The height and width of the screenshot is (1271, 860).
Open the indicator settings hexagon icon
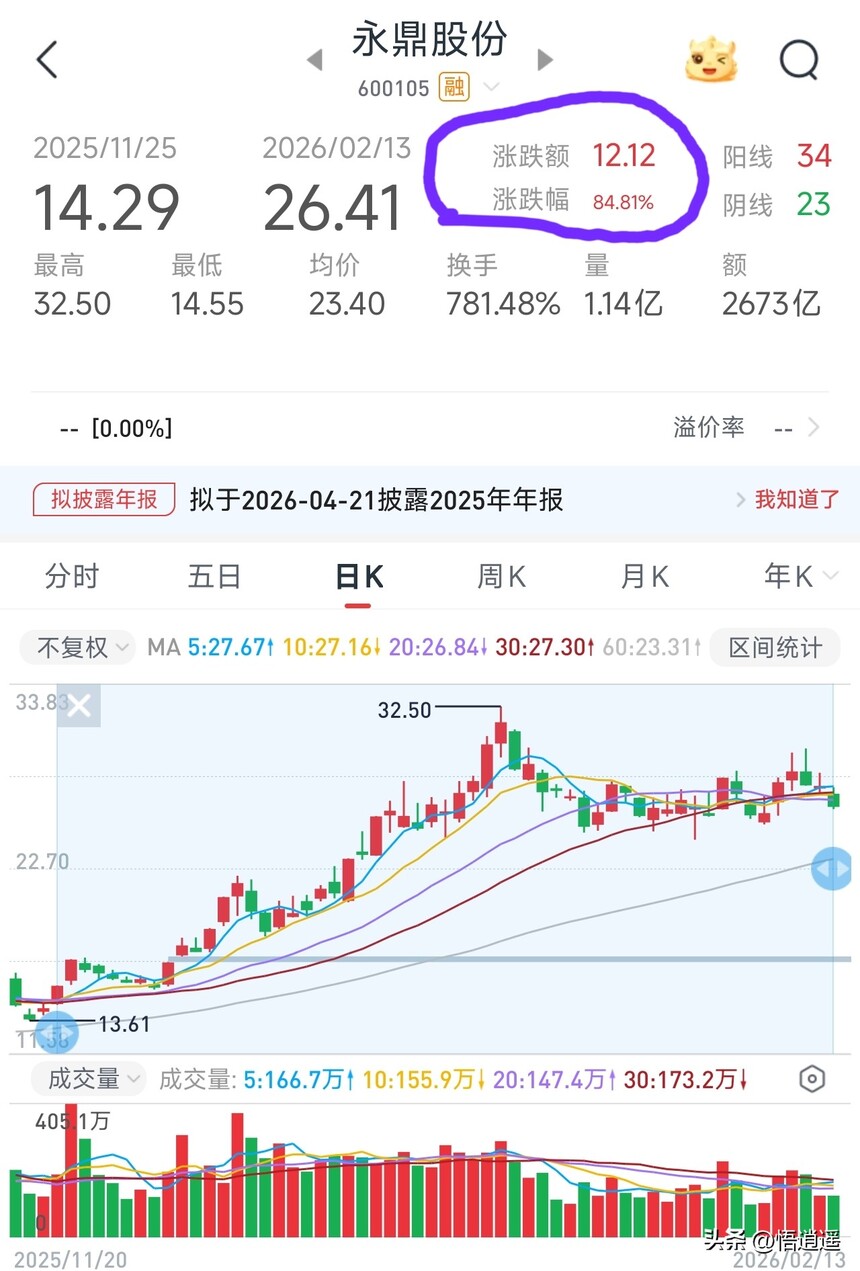tap(812, 1080)
